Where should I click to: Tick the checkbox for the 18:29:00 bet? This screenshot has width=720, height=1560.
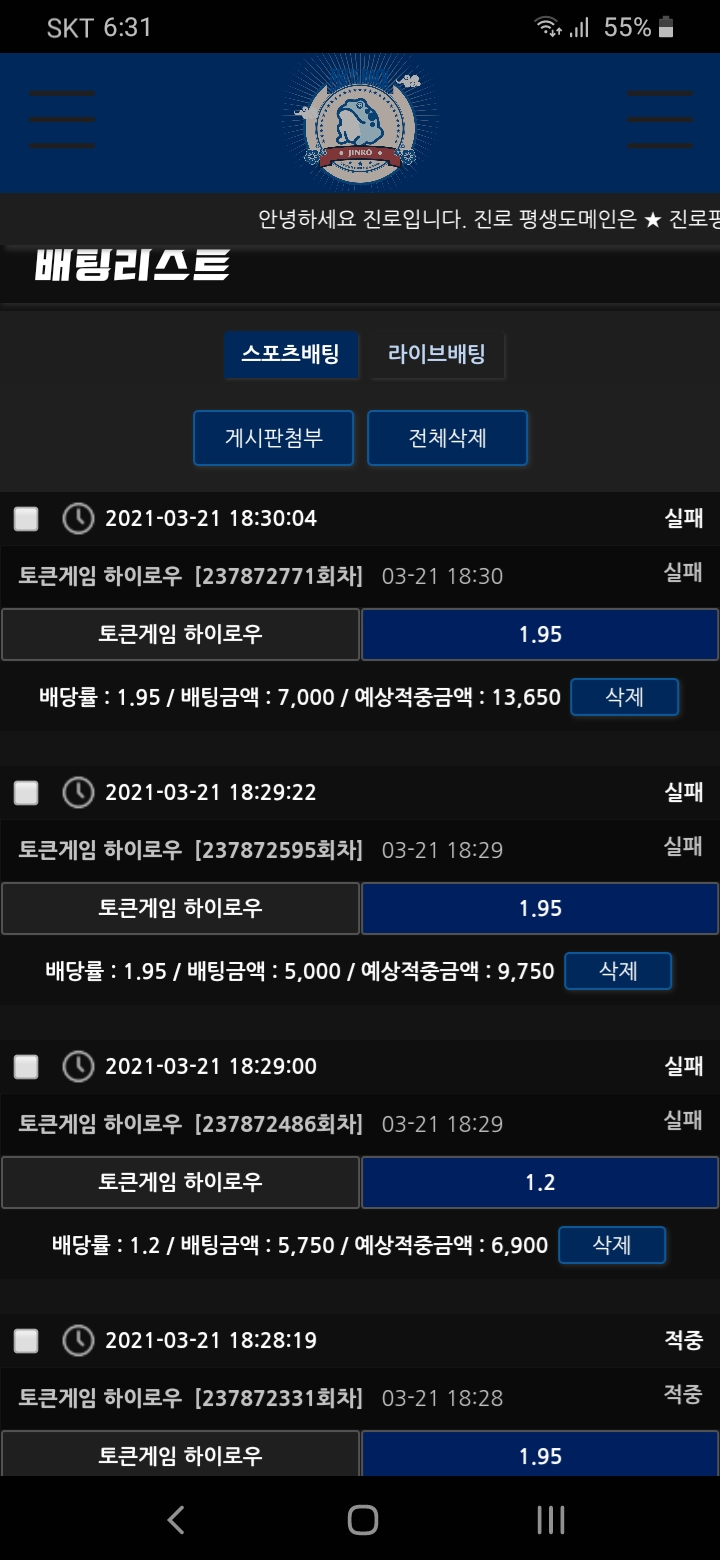tap(26, 1066)
